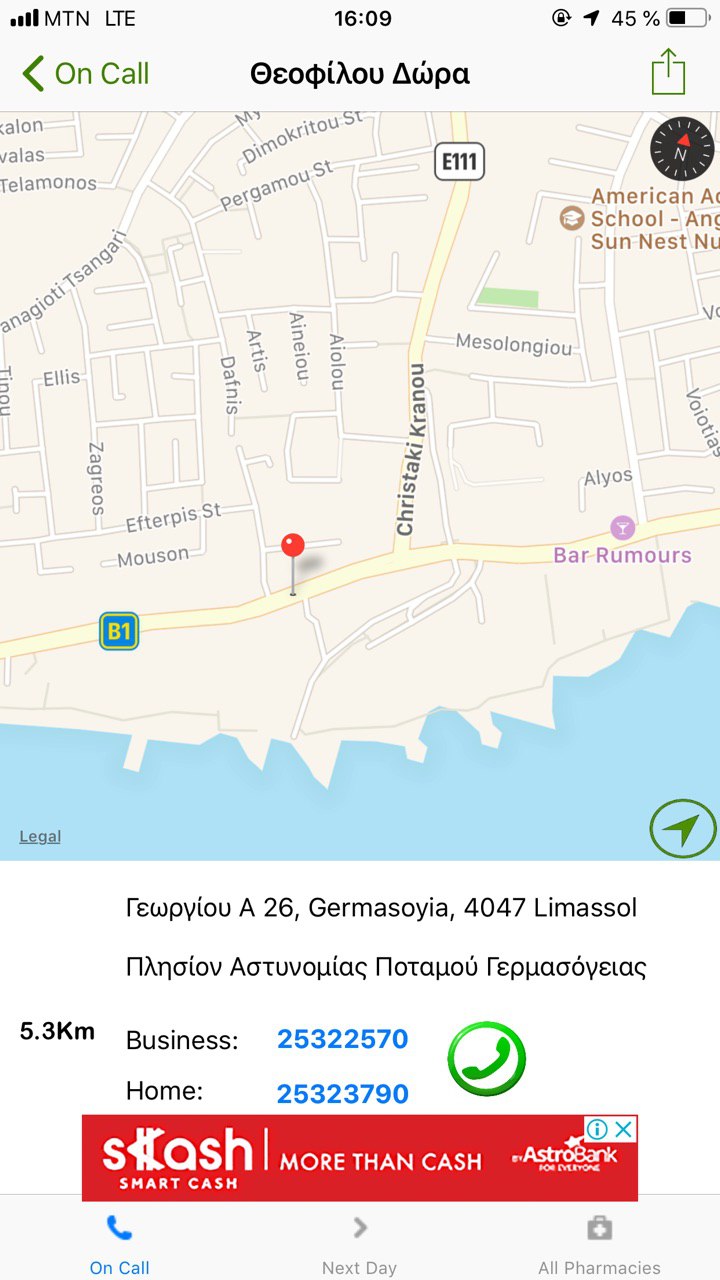Open the Legal link on map
The image size is (720, 1280).
point(40,837)
